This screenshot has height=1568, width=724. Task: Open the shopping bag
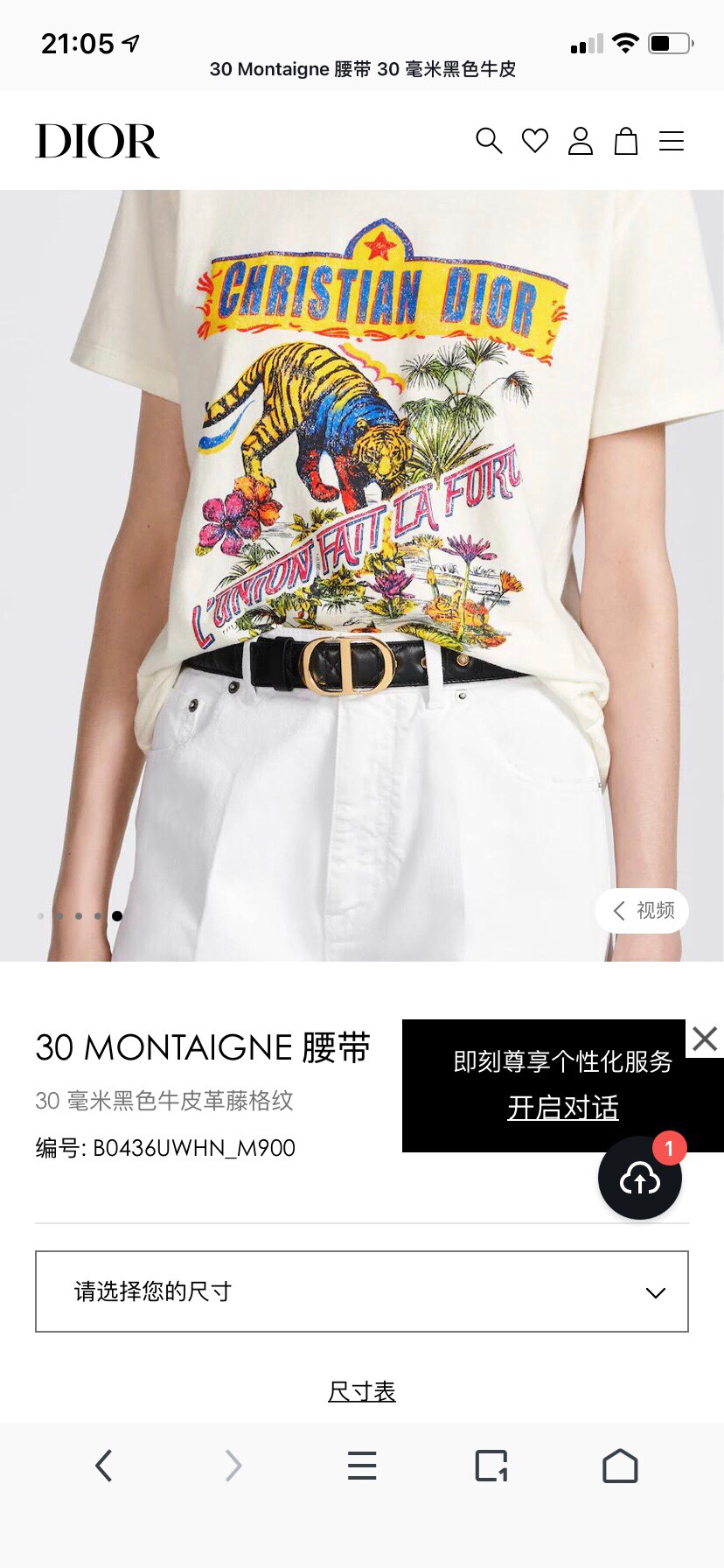point(626,141)
